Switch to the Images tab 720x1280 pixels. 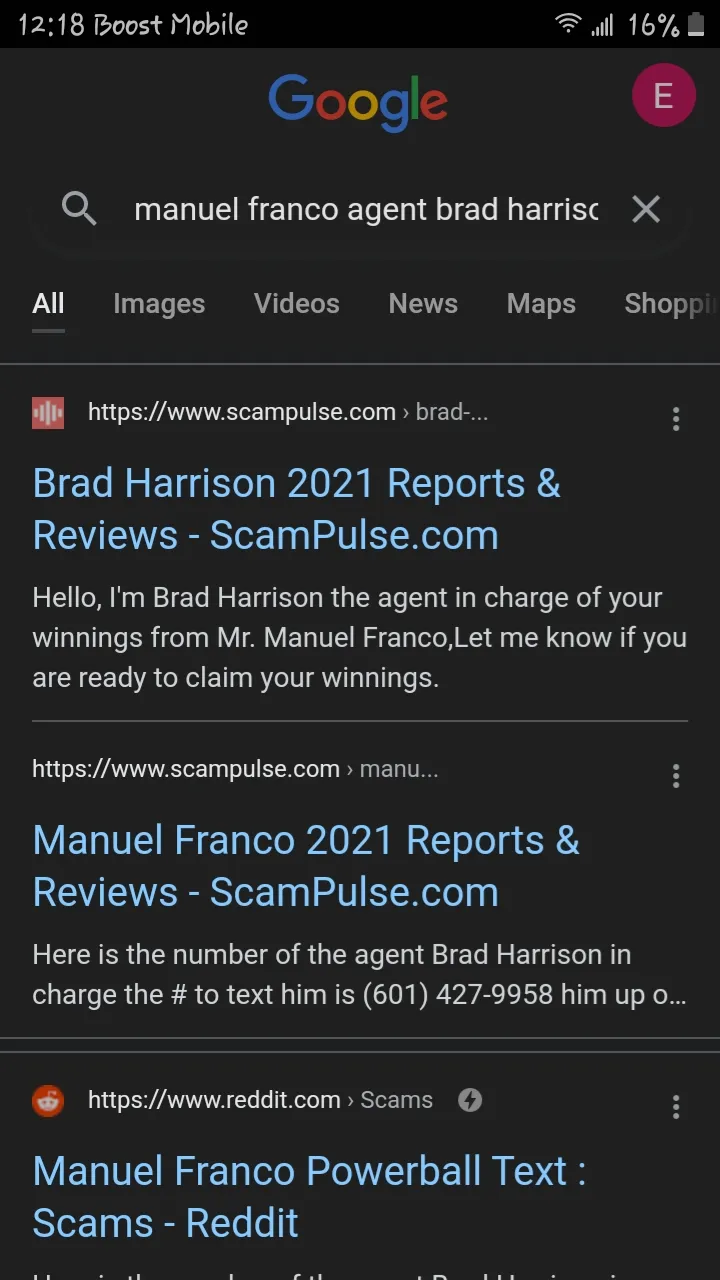coord(159,304)
